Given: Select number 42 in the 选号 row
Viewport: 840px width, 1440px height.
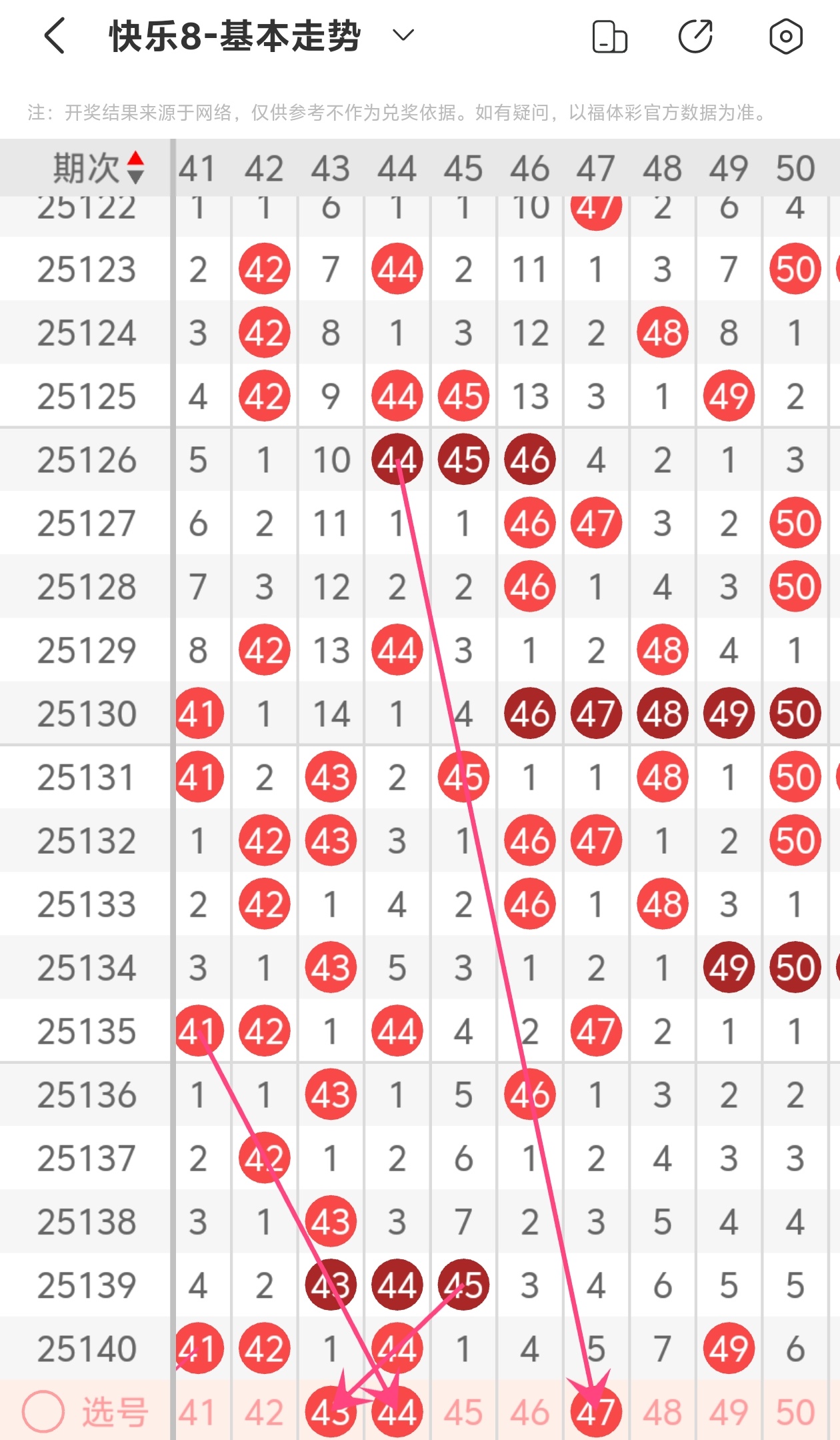Looking at the screenshot, I should 264,1412.
